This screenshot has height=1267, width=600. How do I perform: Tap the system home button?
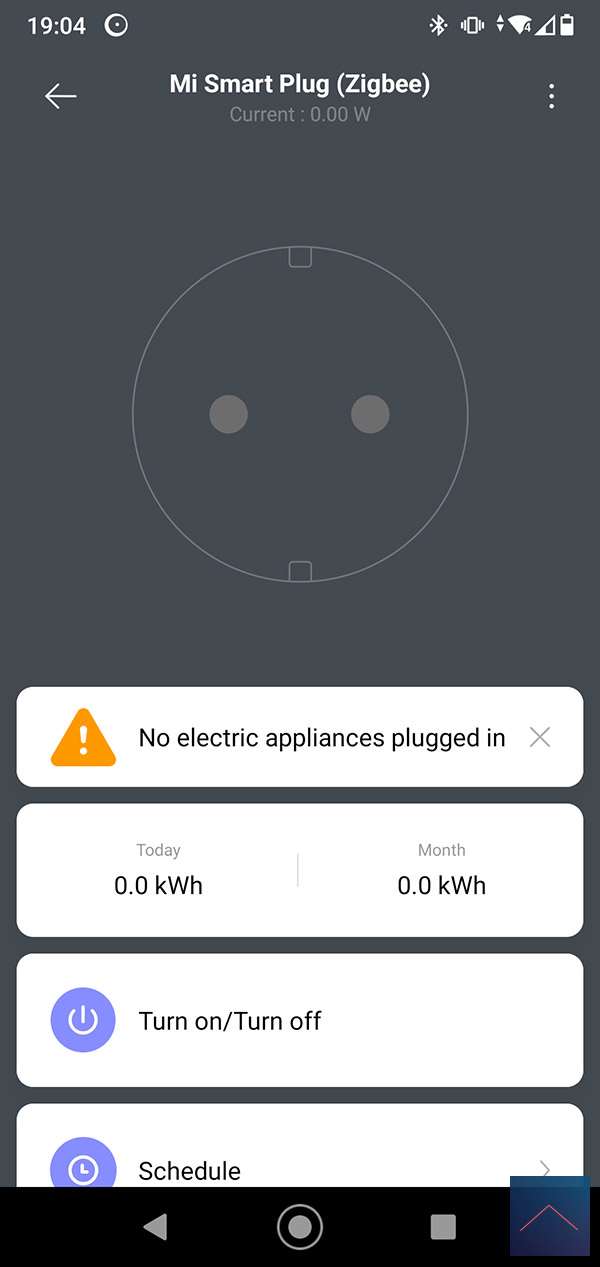click(x=300, y=1227)
